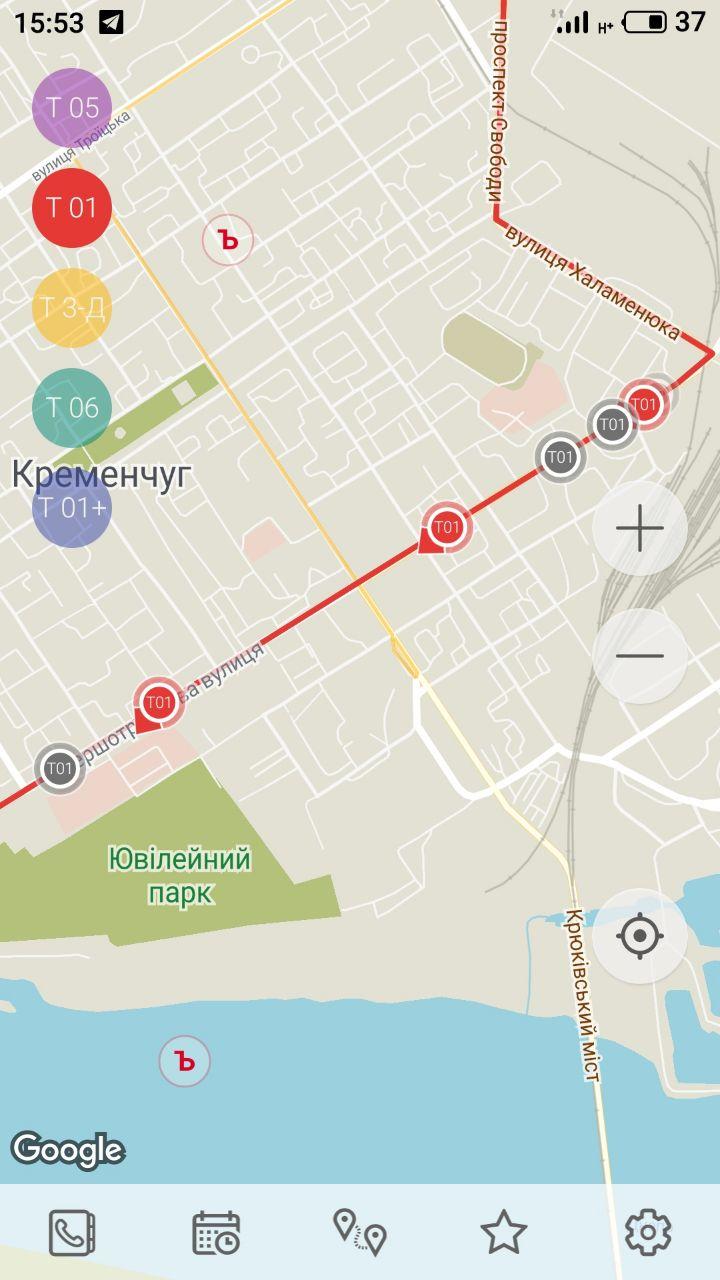Open the route planner tab

[360, 1232]
